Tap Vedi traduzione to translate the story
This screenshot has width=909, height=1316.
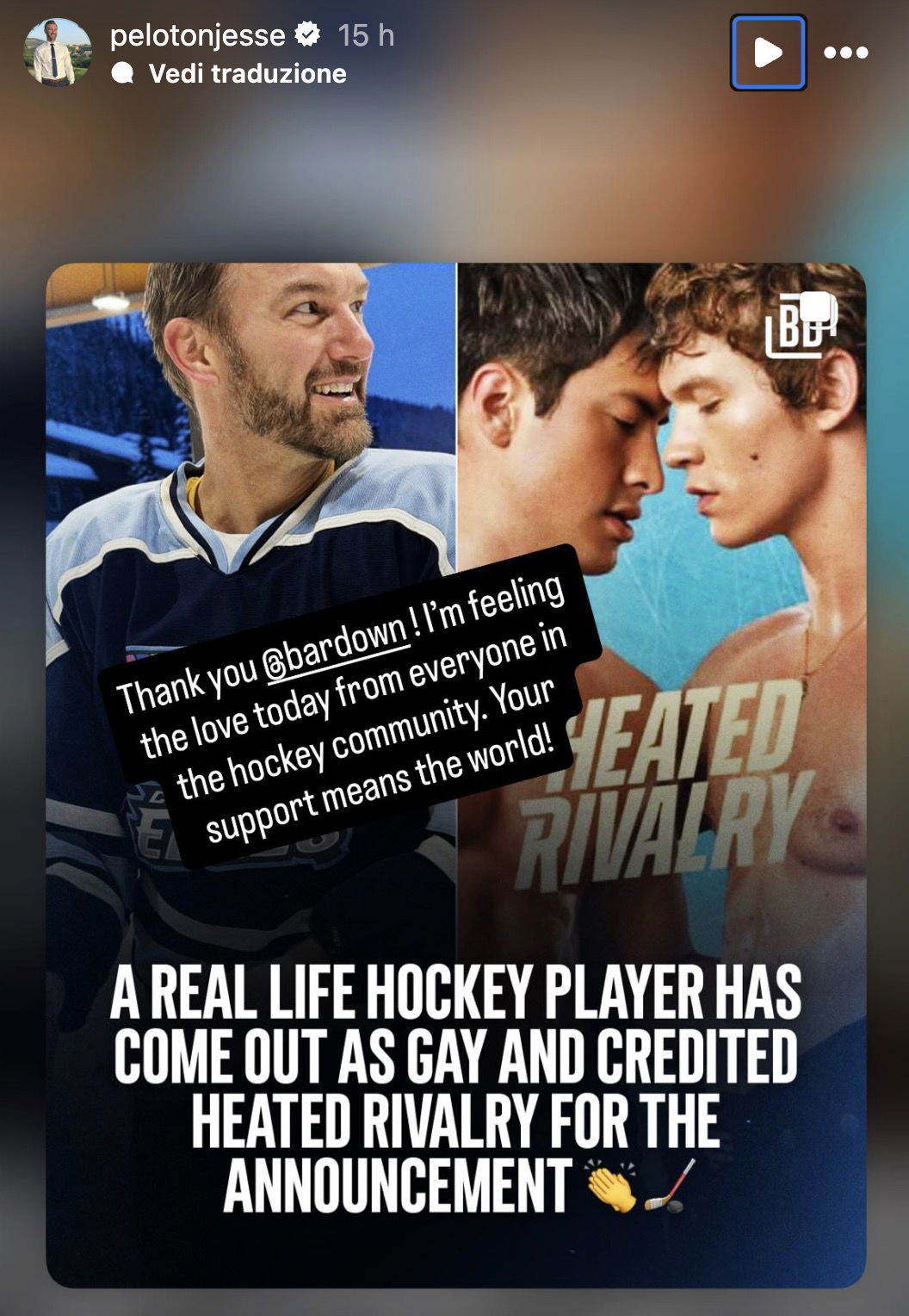(x=246, y=74)
